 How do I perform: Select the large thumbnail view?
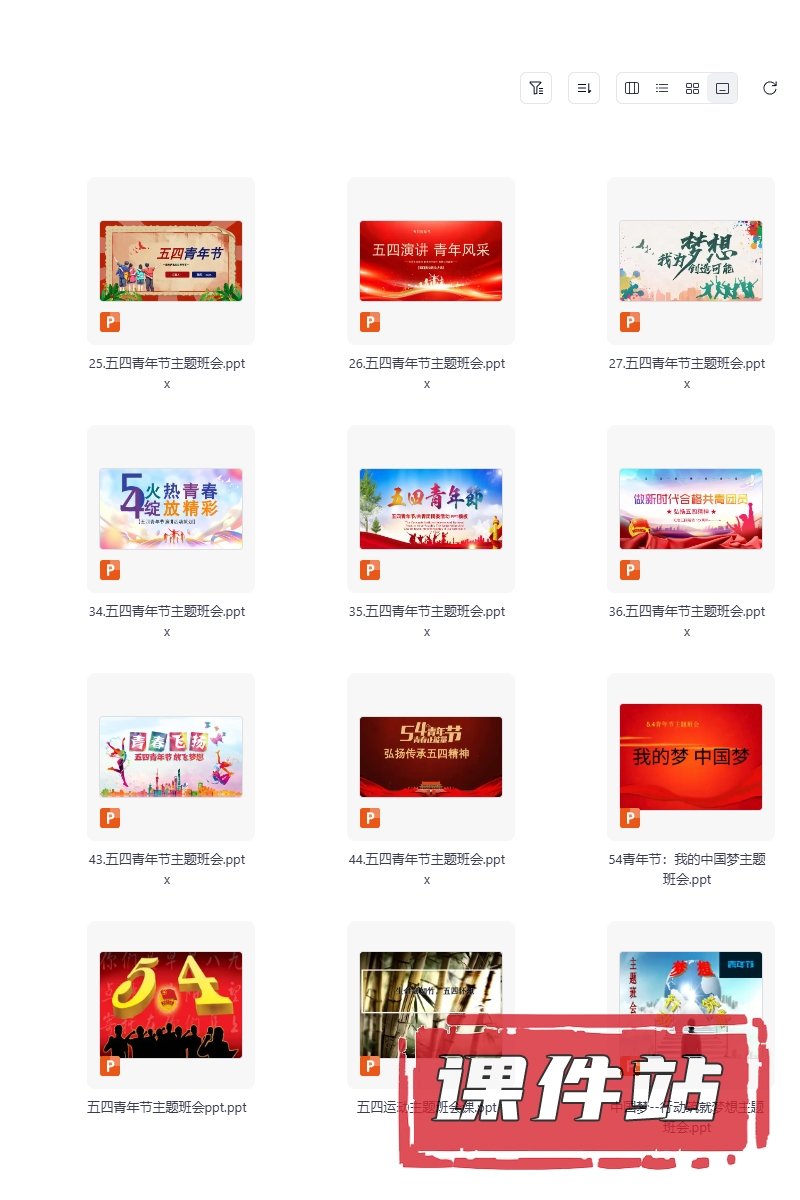(722, 88)
